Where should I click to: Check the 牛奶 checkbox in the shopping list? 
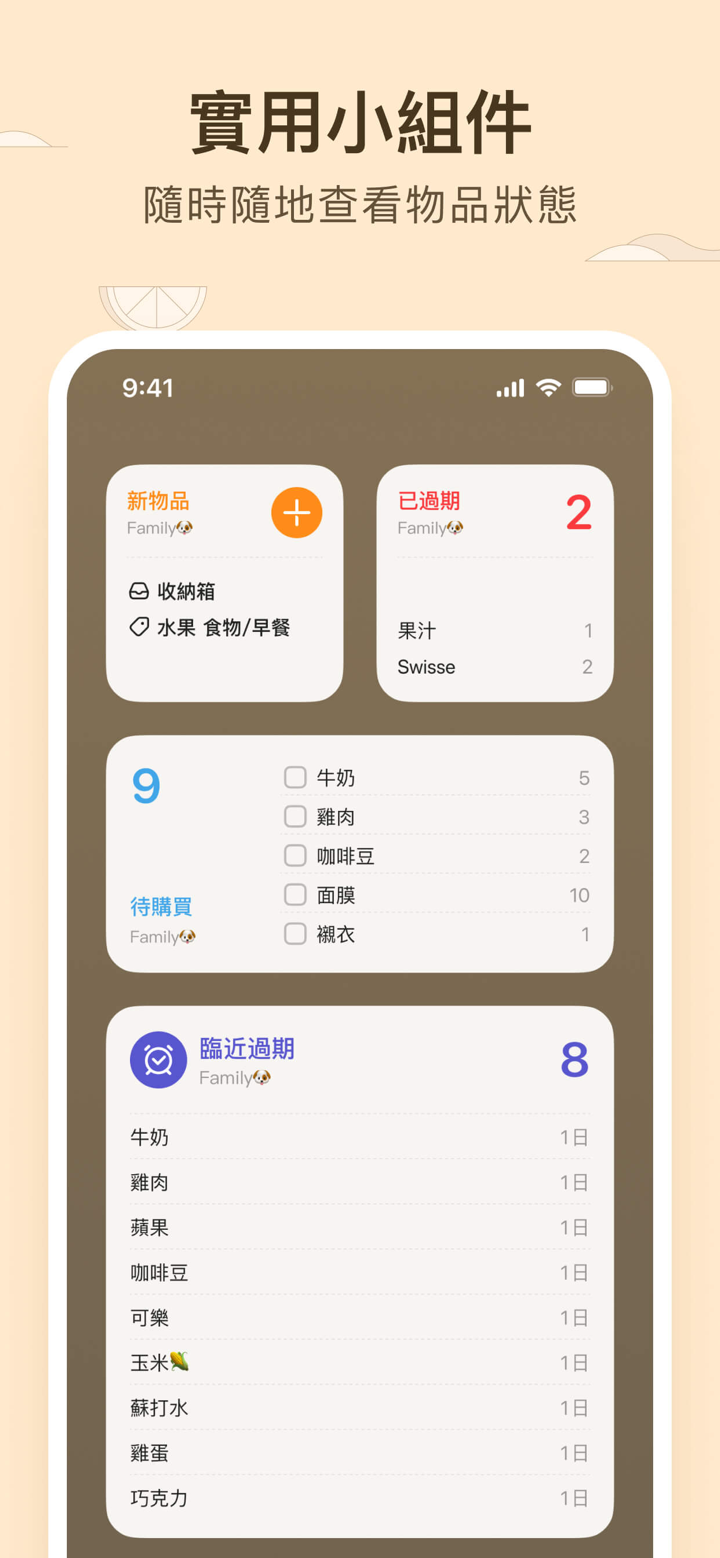(295, 776)
